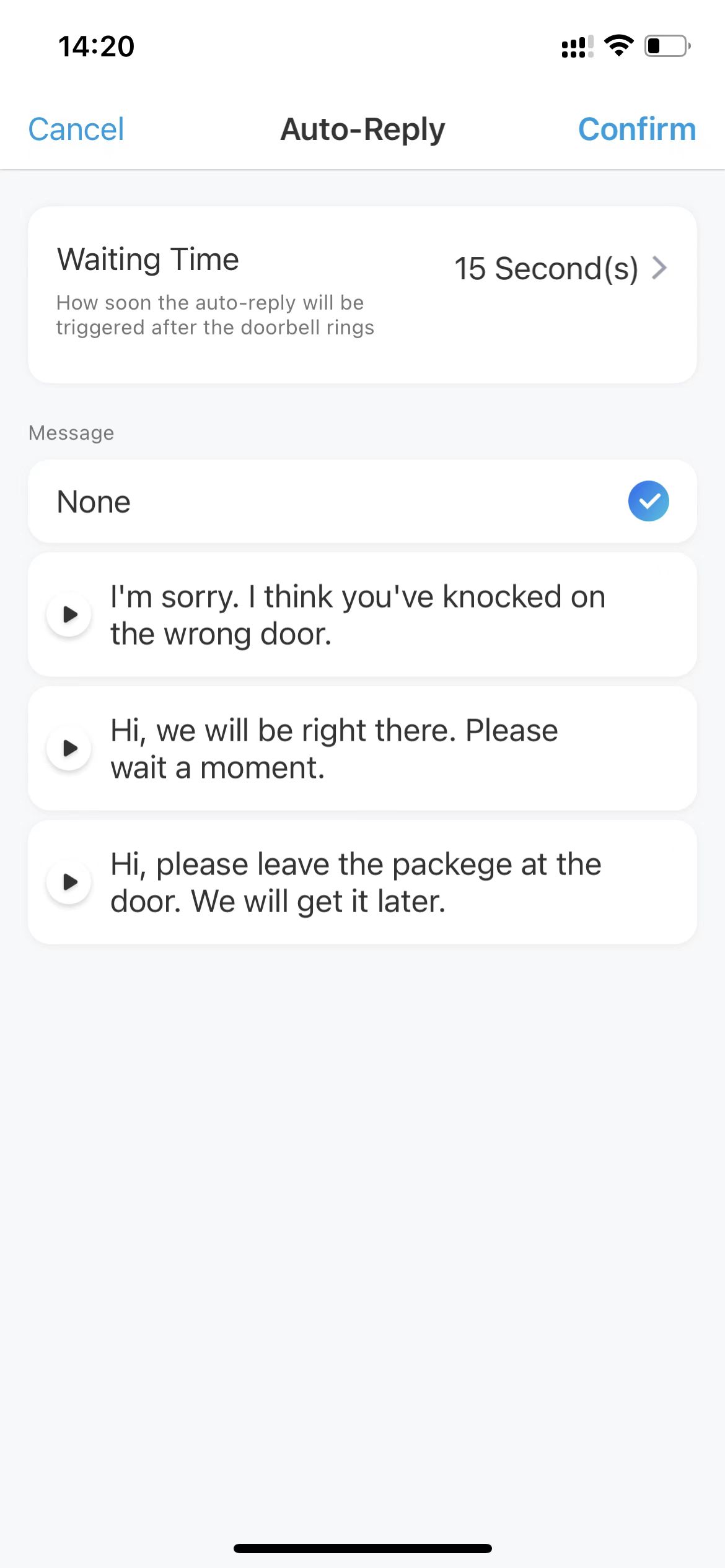Play the 'wrong door' message preview
Screen dimensions: 725x1568
(70, 614)
